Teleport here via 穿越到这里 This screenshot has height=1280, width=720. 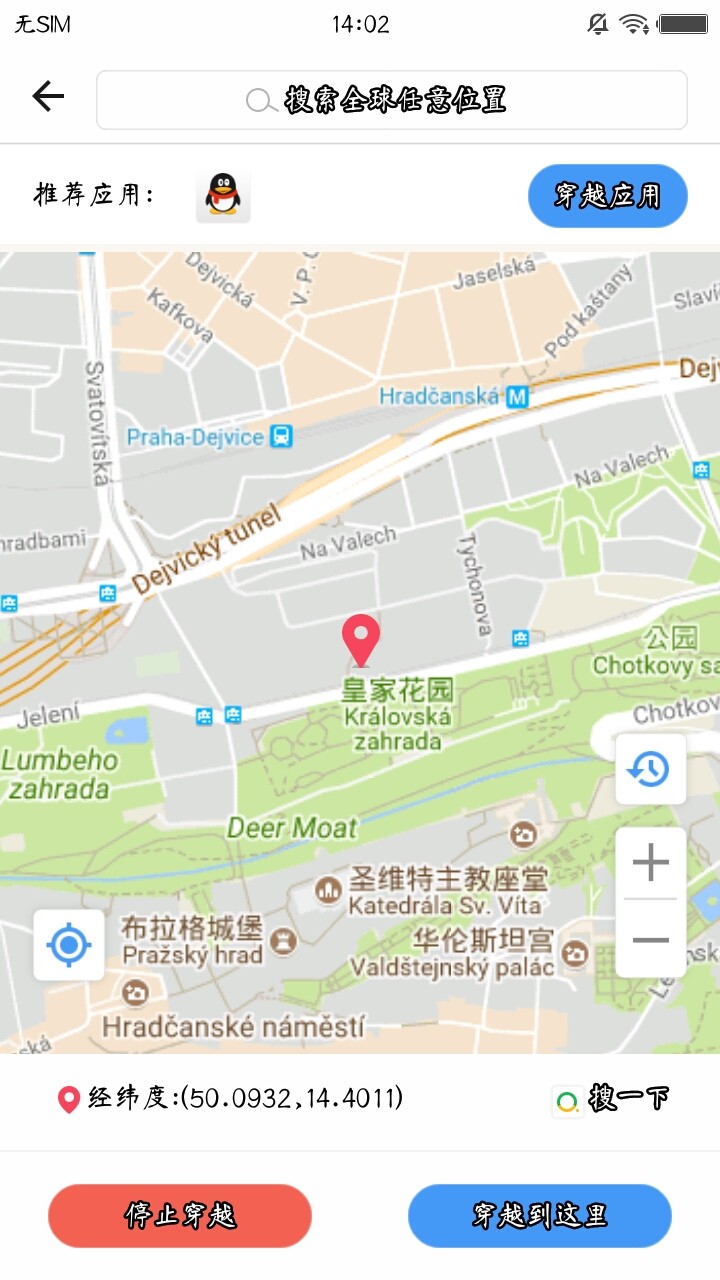(539, 1216)
